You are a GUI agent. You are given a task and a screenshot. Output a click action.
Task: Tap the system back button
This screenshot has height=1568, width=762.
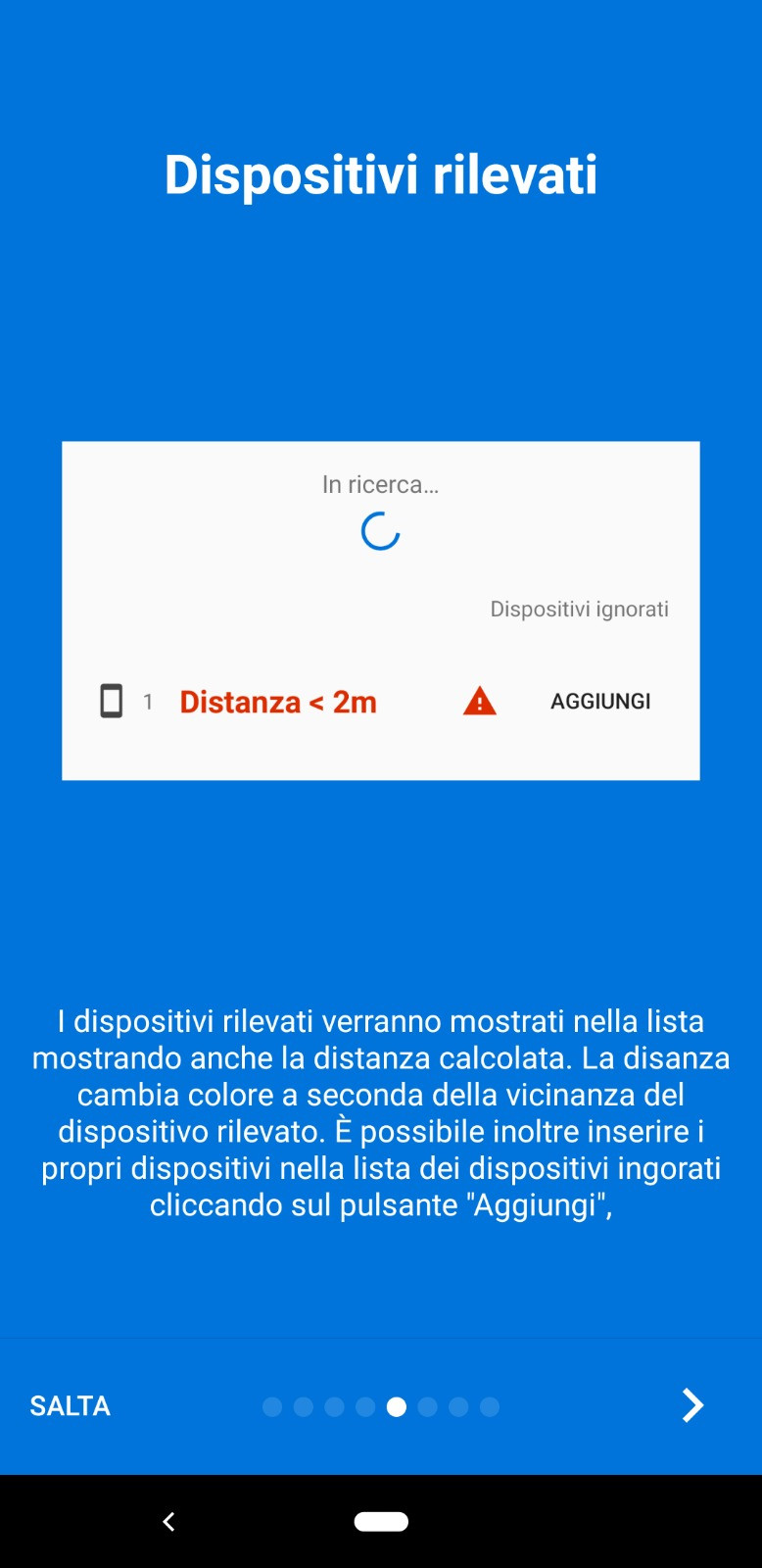168,1521
